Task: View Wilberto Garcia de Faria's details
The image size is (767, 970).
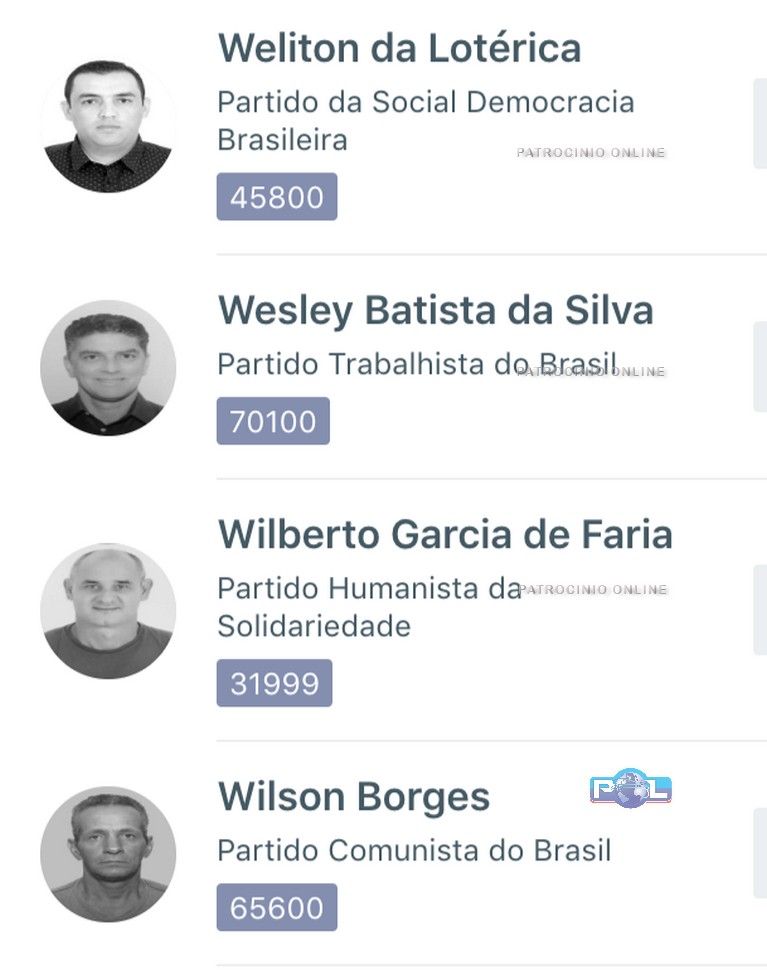Action: tap(445, 535)
